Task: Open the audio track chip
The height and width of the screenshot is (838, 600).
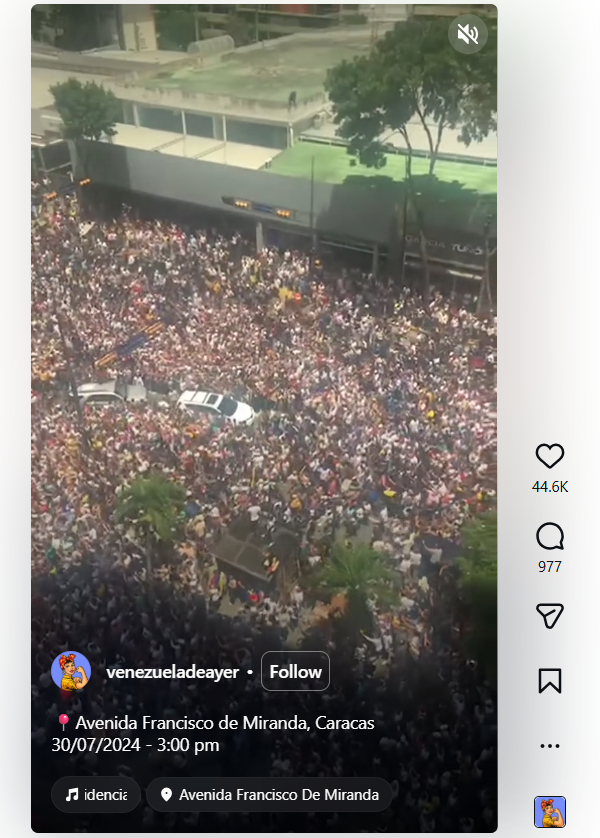Action: 96,795
